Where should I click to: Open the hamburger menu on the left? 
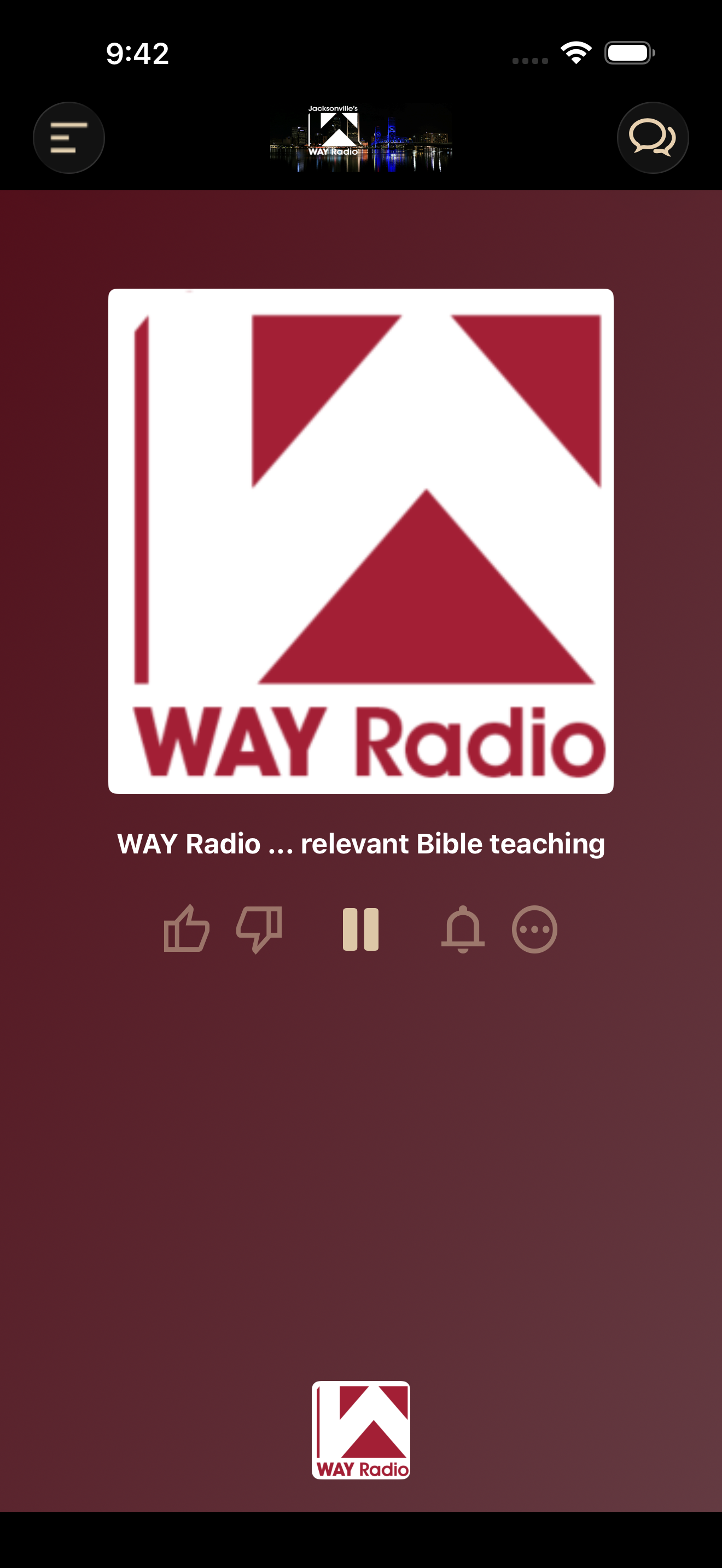click(x=69, y=138)
